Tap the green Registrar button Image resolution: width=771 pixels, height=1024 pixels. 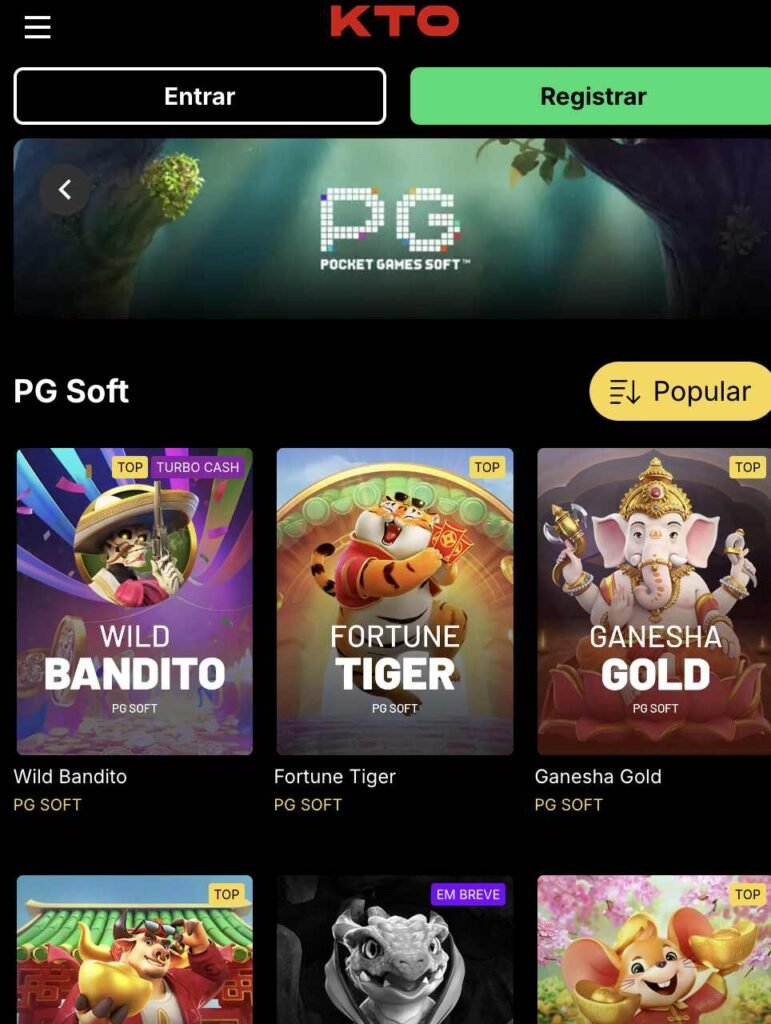pyautogui.click(x=592, y=96)
